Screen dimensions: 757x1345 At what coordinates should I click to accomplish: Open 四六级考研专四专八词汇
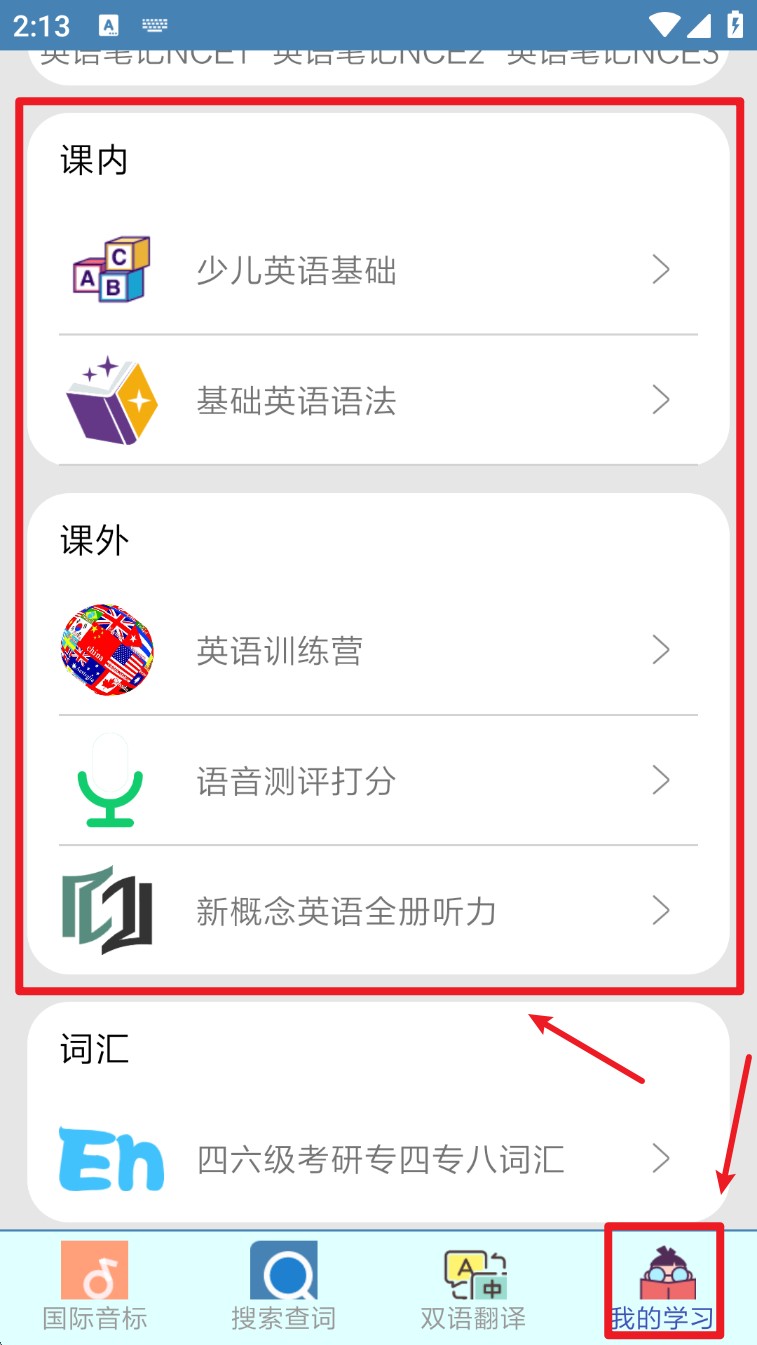click(x=378, y=1159)
